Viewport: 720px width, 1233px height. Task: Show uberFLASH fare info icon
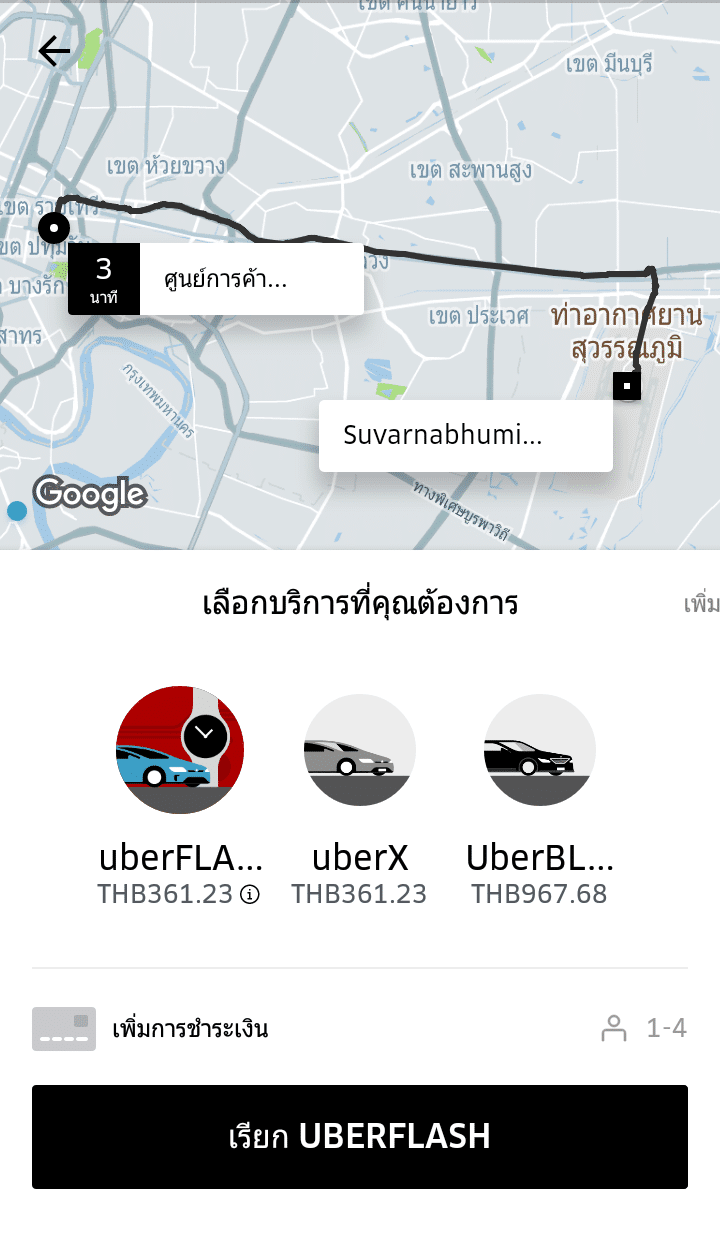(250, 895)
